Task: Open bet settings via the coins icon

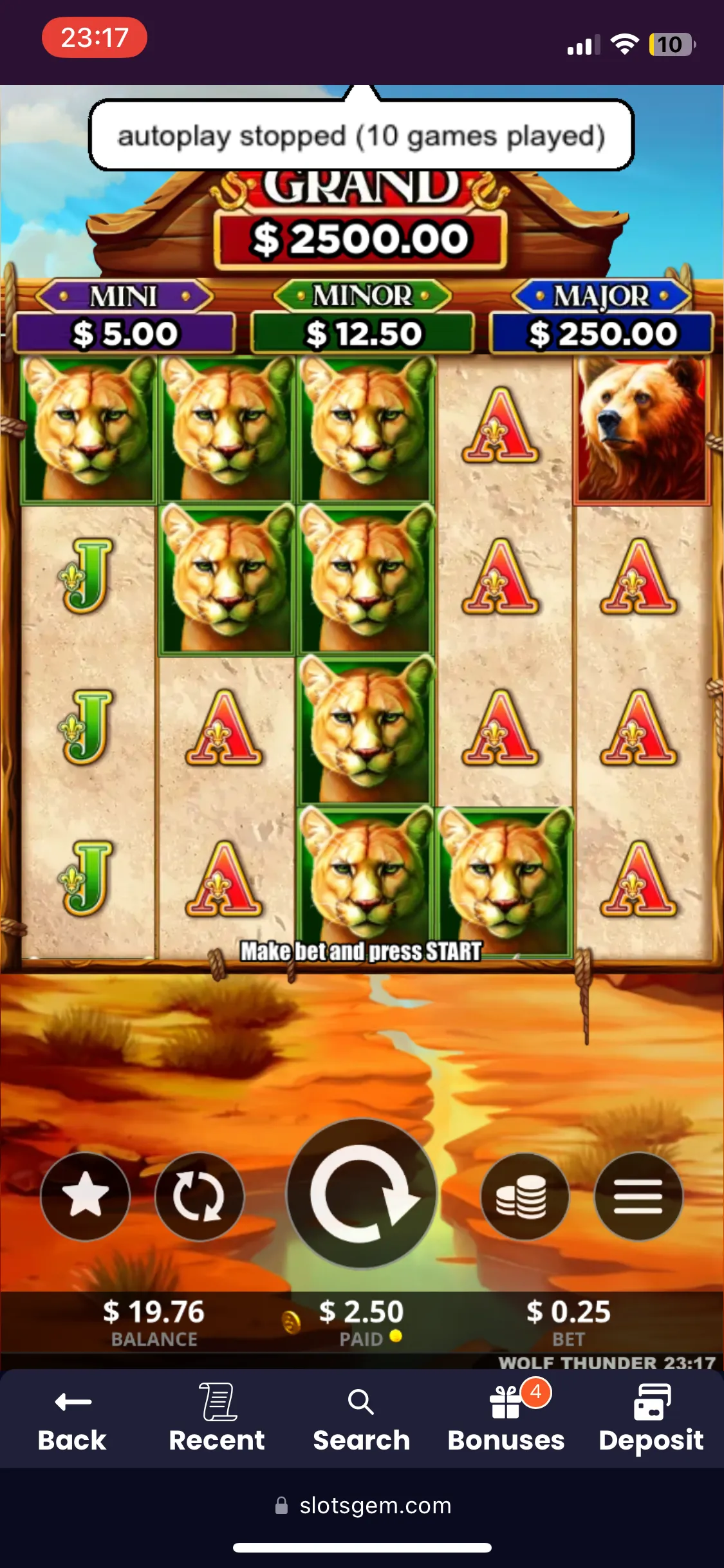Action: click(524, 1195)
